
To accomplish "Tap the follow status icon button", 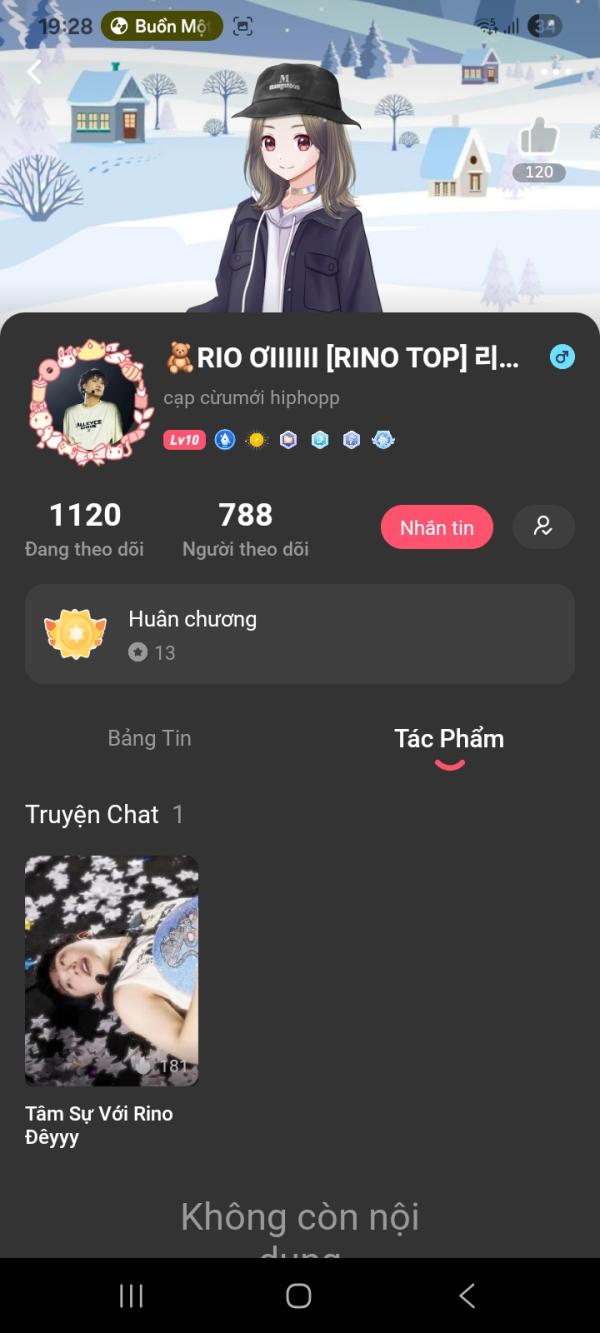I will point(543,527).
